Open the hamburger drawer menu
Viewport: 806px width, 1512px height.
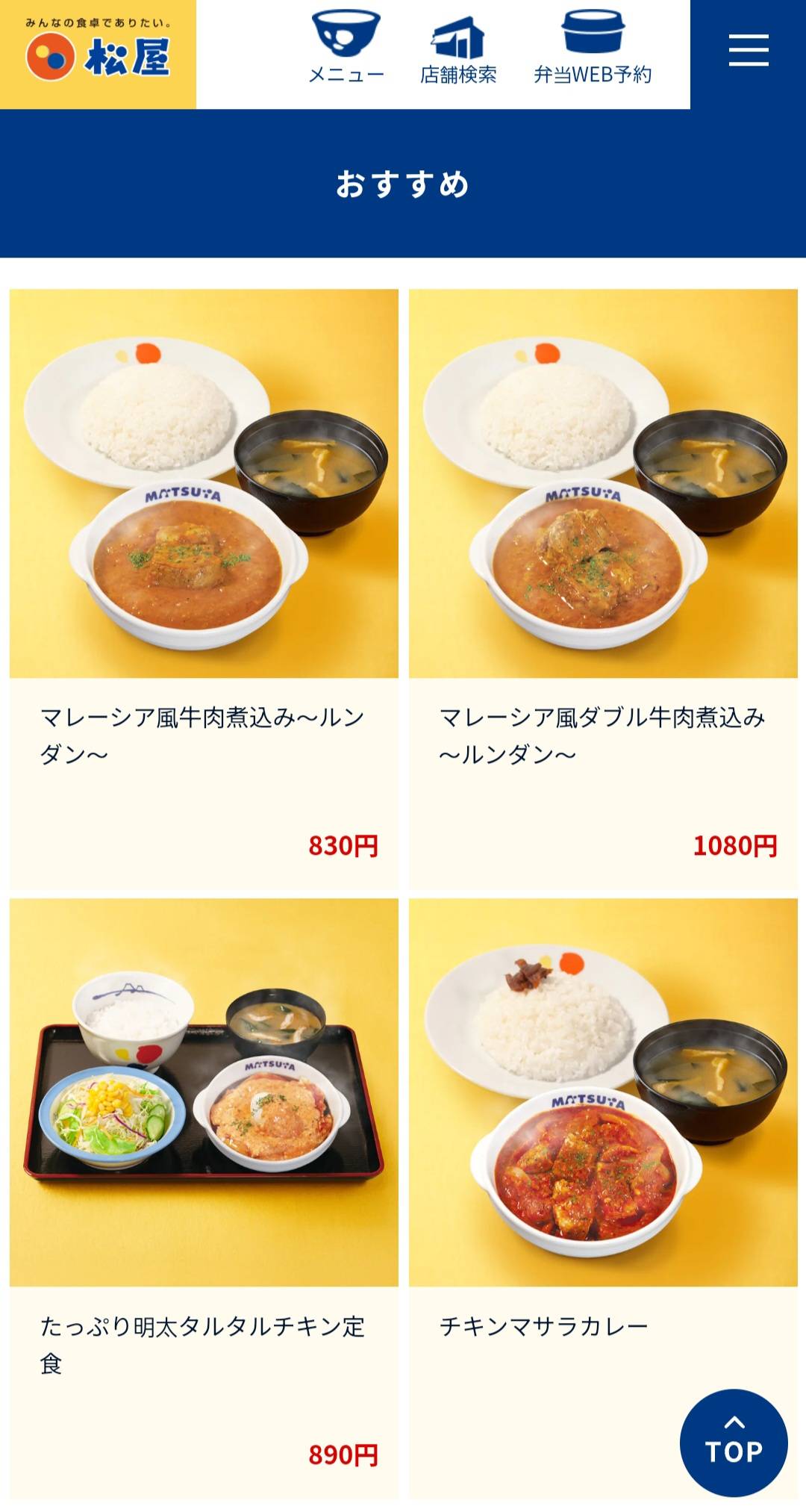point(748,51)
